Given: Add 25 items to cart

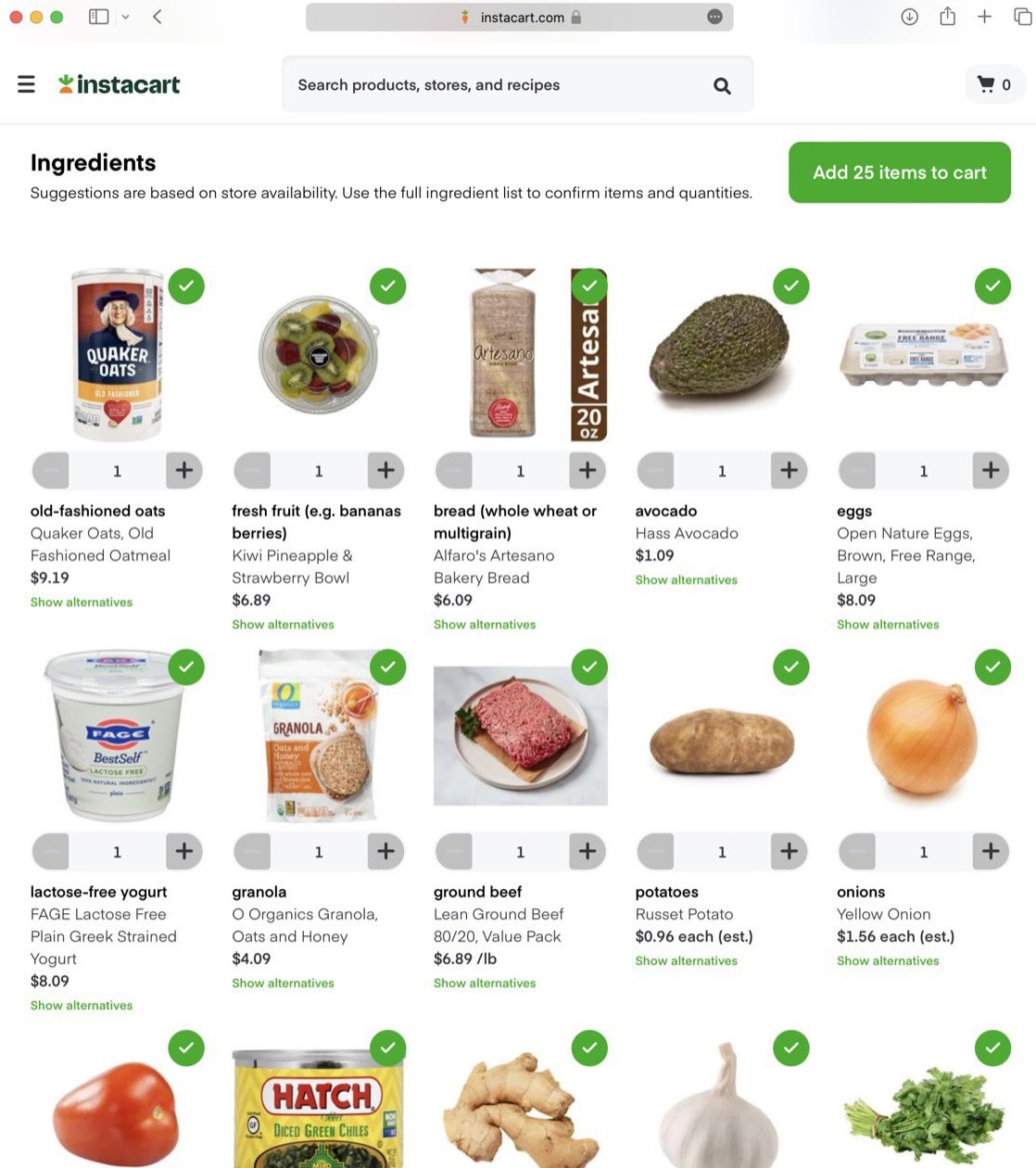Looking at the screenshot, I should click(x=899, y=172).
